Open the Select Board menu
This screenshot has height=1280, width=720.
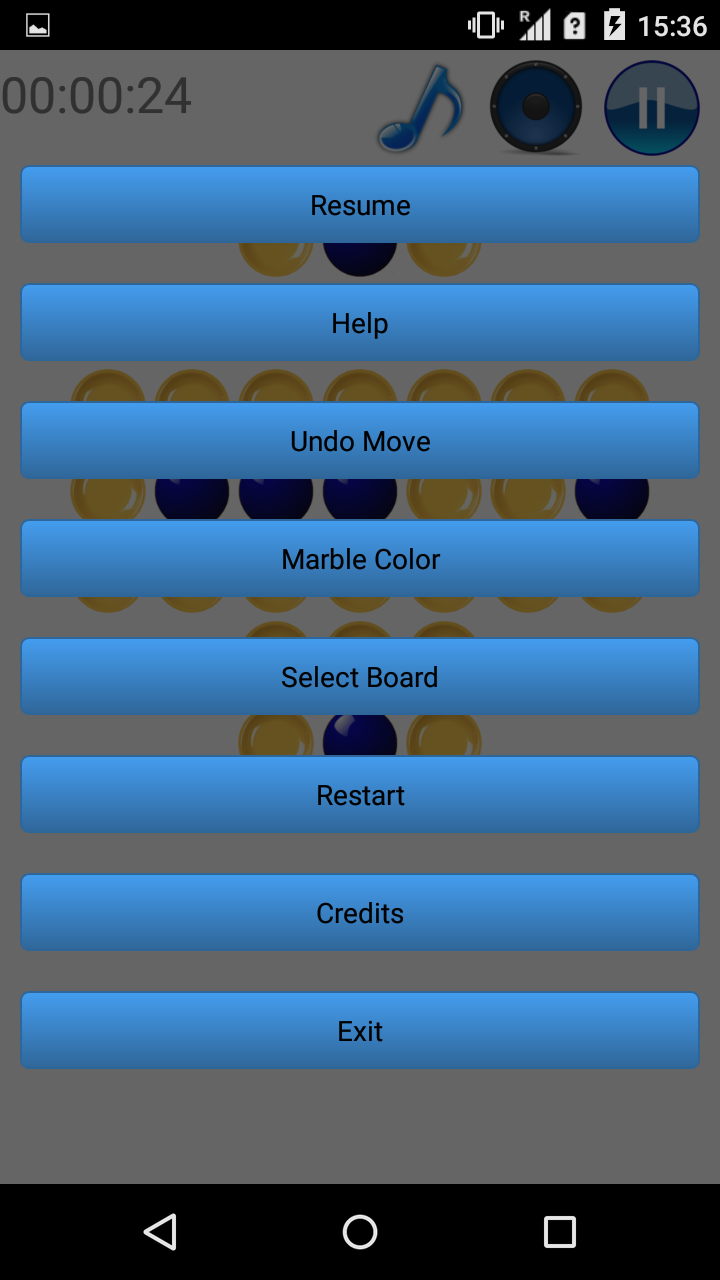360,676
